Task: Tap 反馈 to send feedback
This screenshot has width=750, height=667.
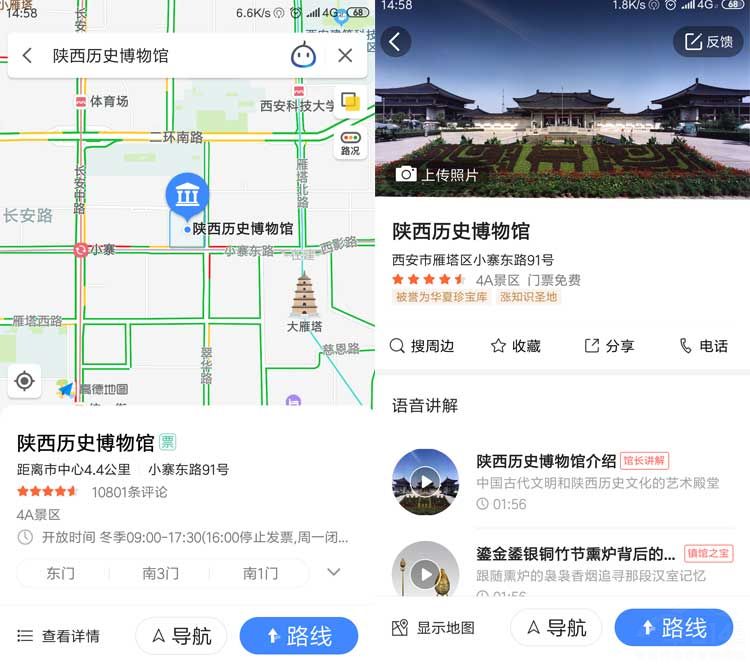Action: (x=707, y=42)
